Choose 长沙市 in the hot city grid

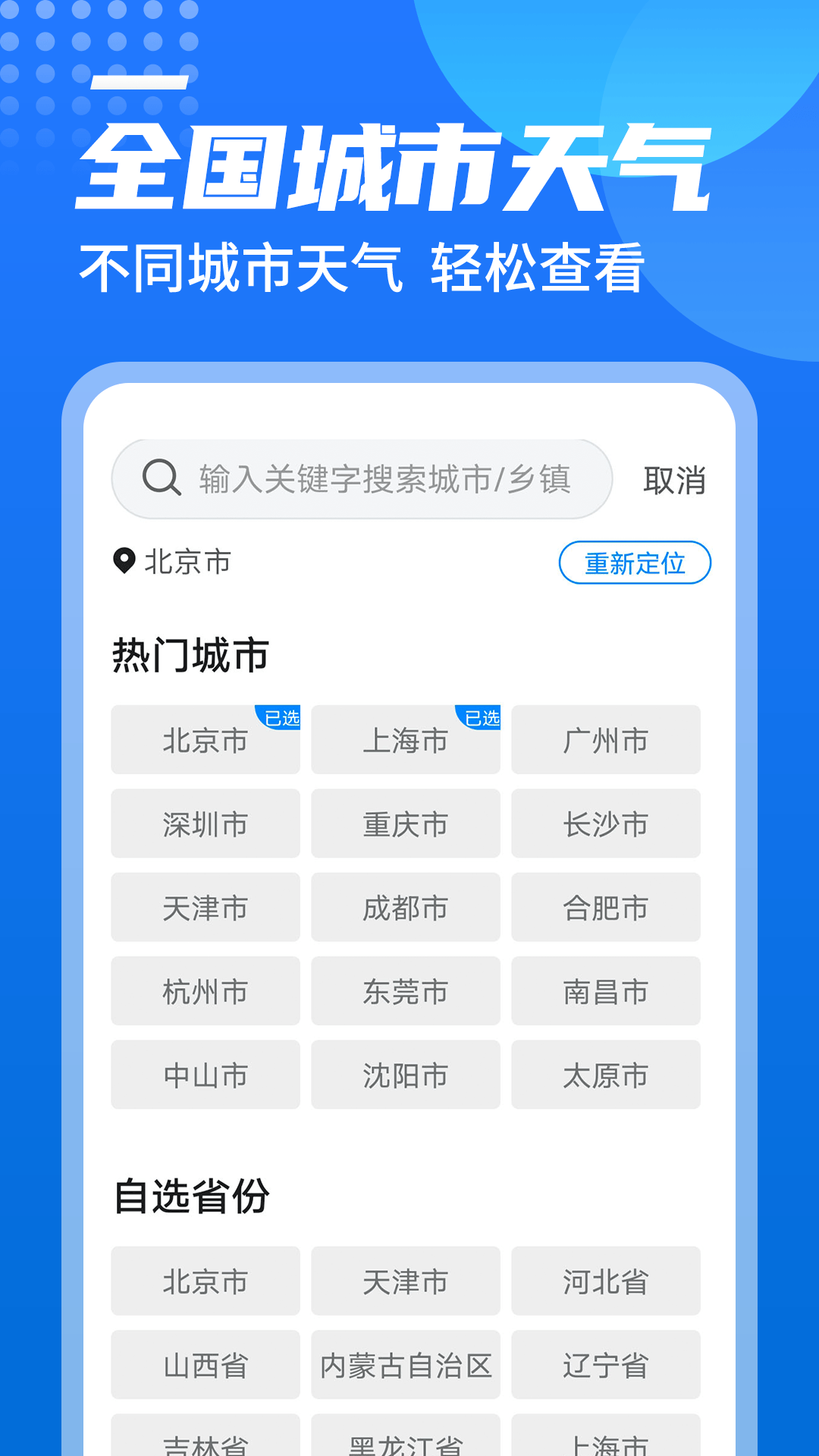606,824
